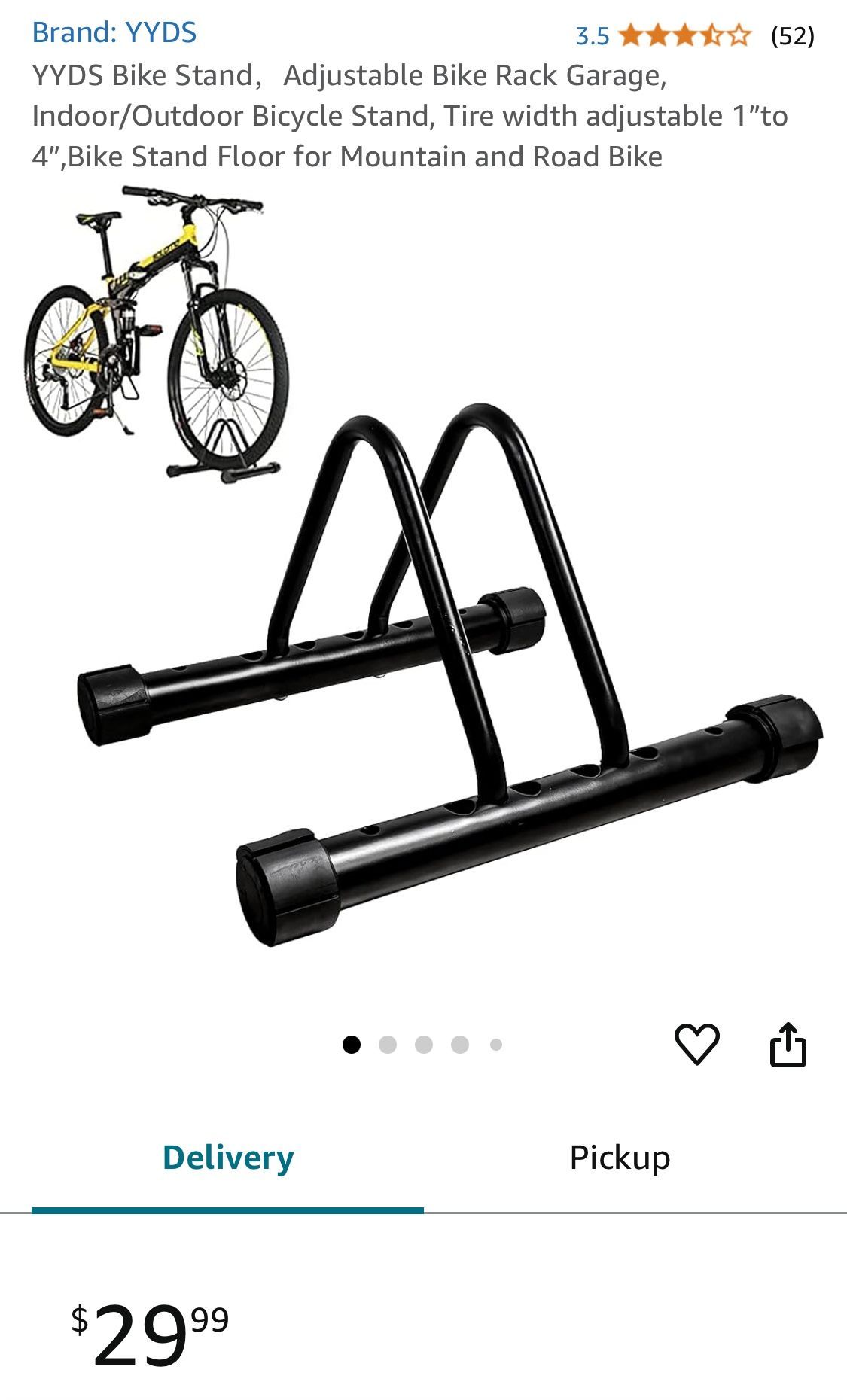Add the item to wish list
847x1400 pixels.
(696, 1043)
